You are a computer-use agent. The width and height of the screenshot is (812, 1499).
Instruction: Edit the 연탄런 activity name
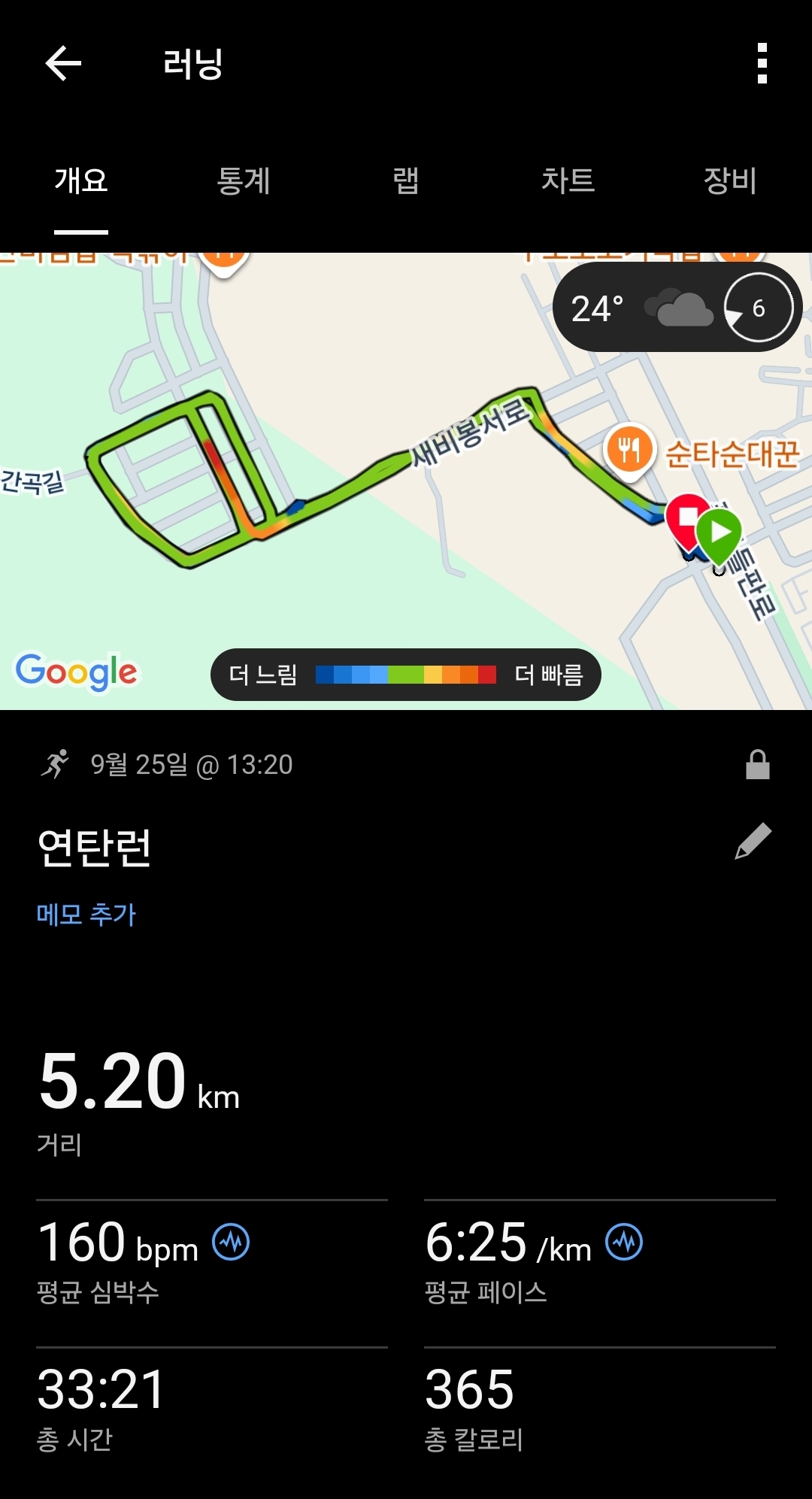[x=753, y=841]
